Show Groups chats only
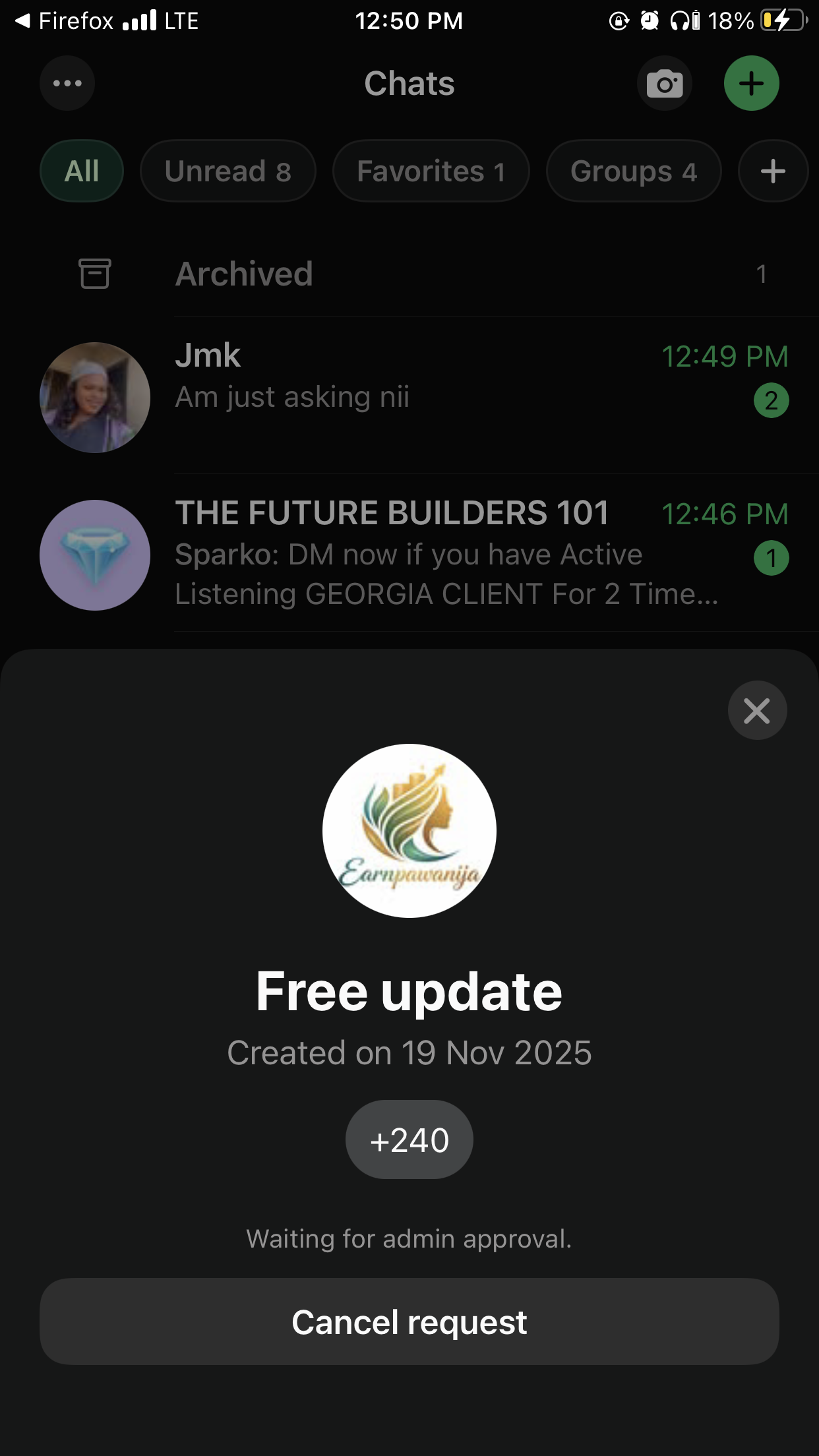Screen dimensions: 819x1456 pyautogui.click(x=633, y=171)
